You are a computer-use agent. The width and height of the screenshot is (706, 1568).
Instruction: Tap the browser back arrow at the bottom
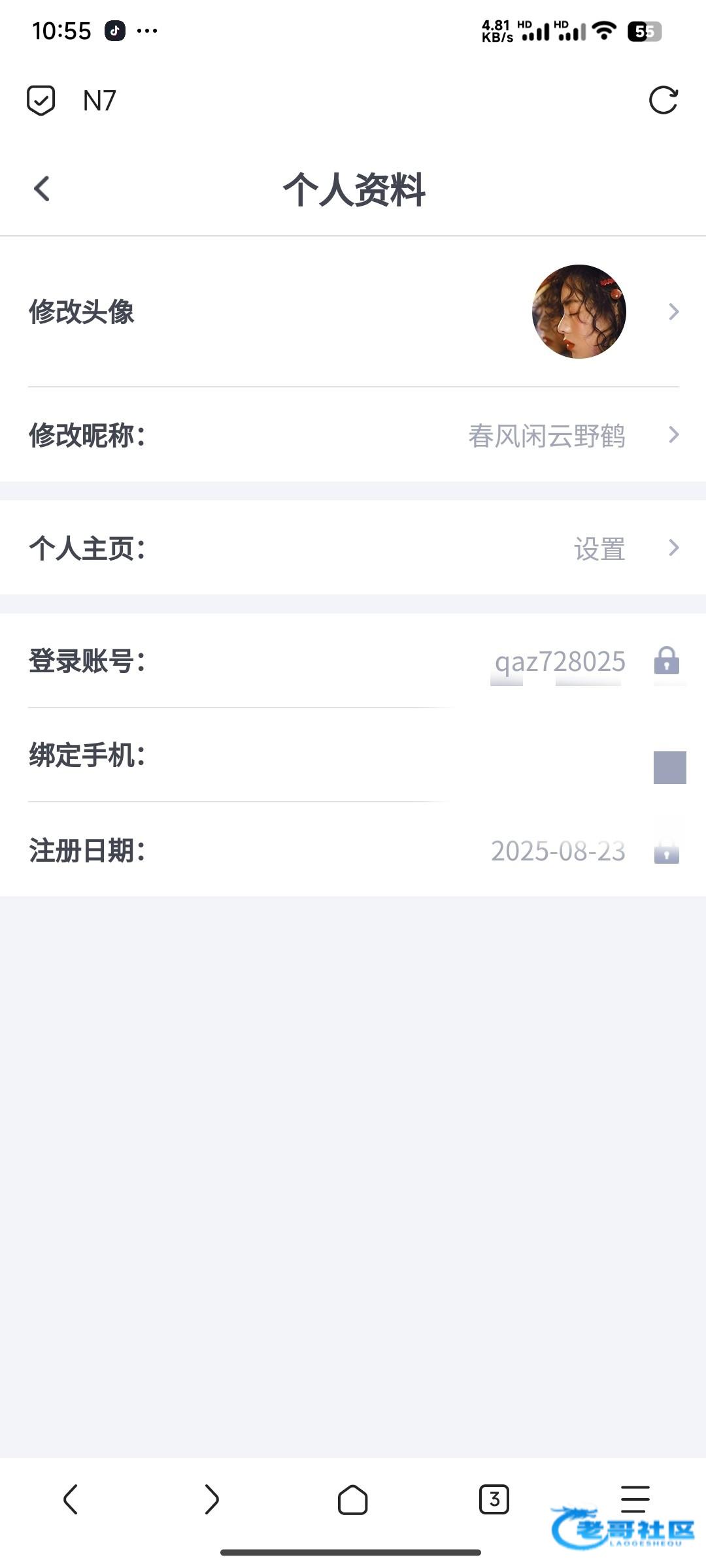[71, 1499]
